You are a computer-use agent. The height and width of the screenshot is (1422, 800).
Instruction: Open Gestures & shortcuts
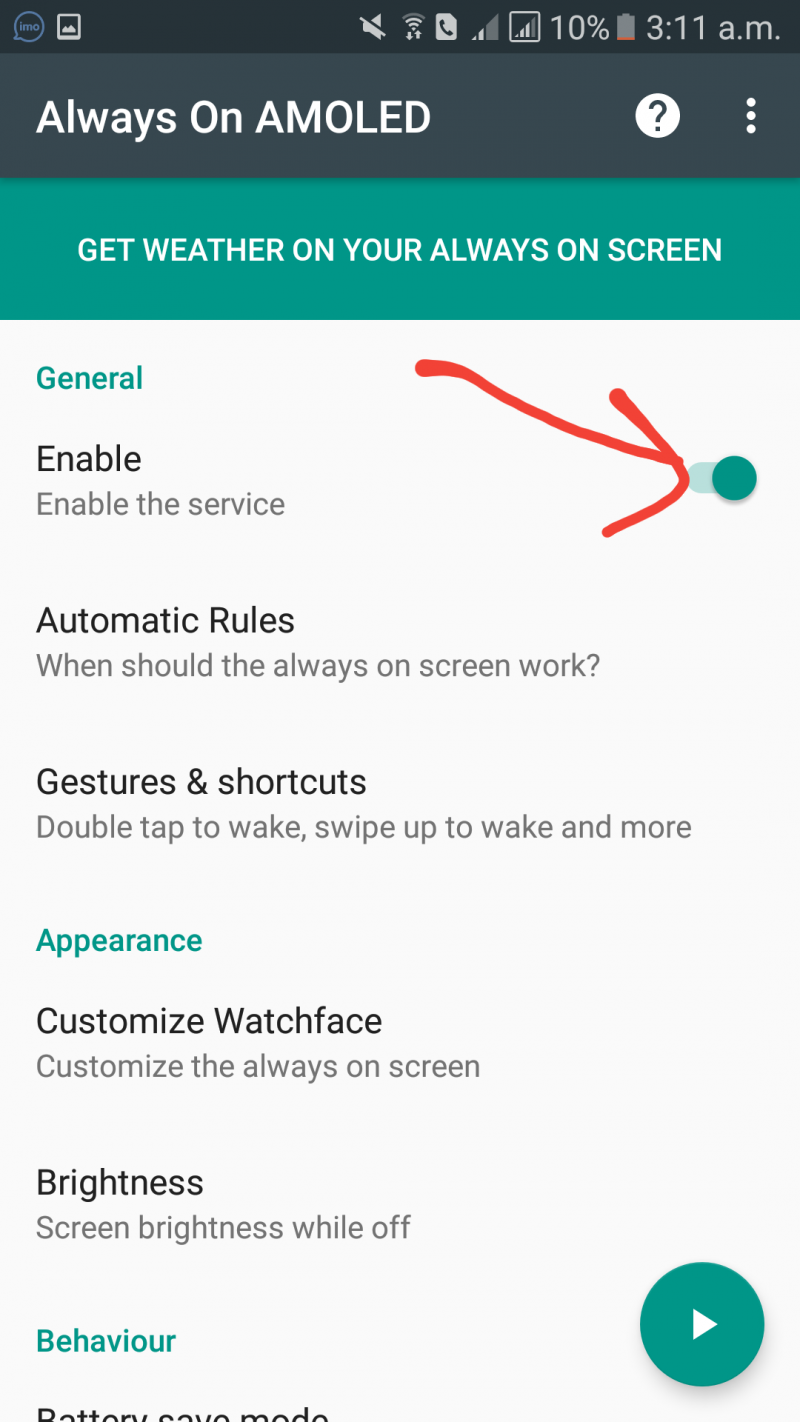pos(362,803)
